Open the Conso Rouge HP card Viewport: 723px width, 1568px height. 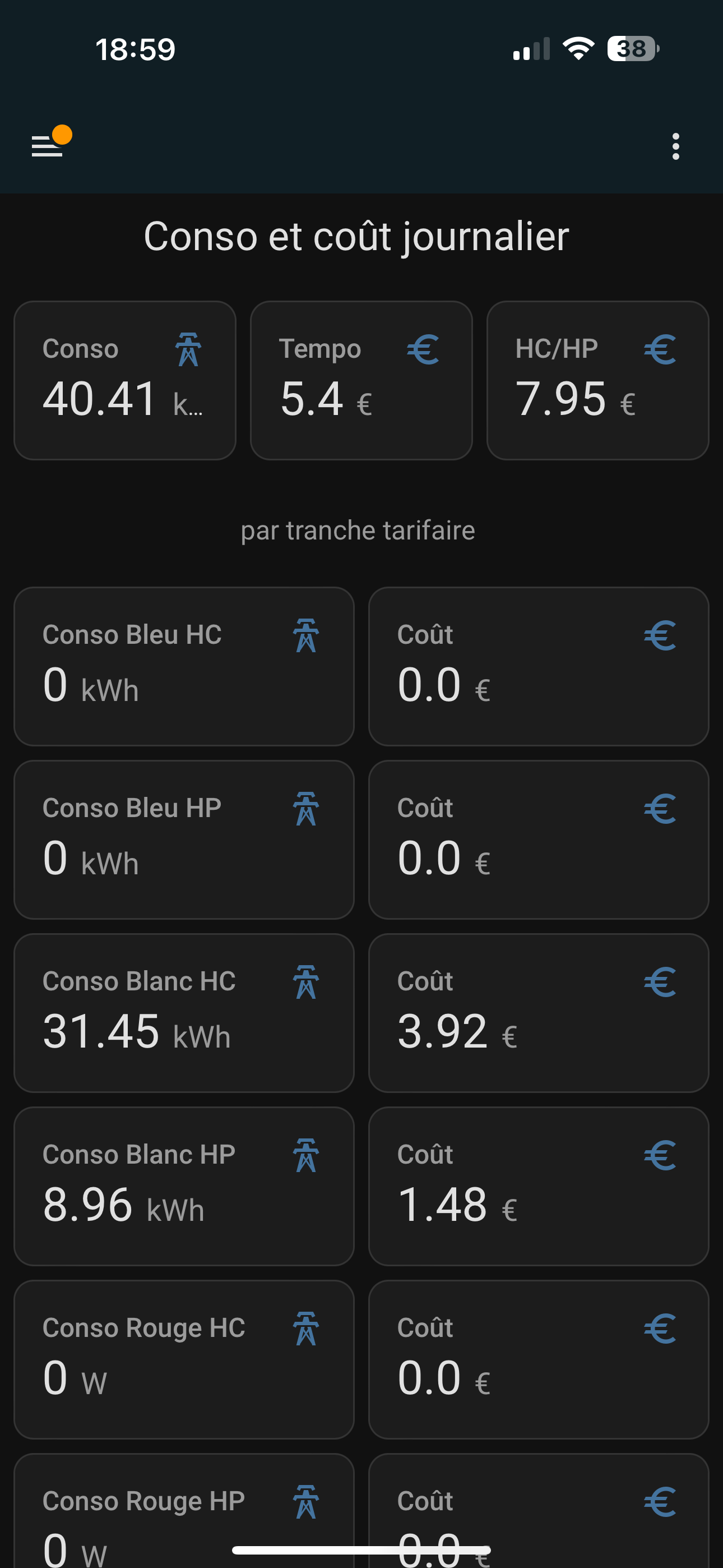pos(184,1511)
